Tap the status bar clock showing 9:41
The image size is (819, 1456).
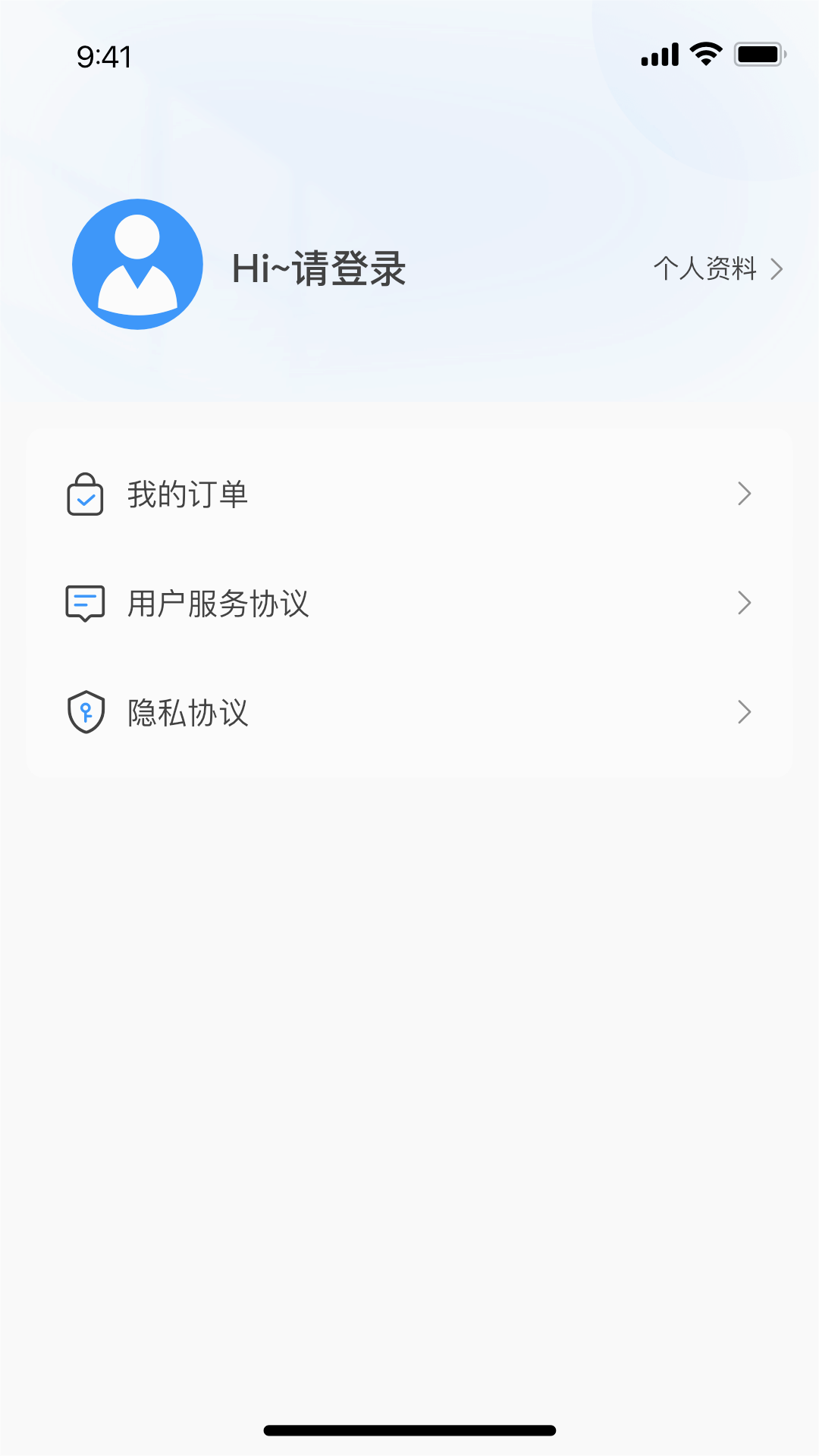(105, 58)
